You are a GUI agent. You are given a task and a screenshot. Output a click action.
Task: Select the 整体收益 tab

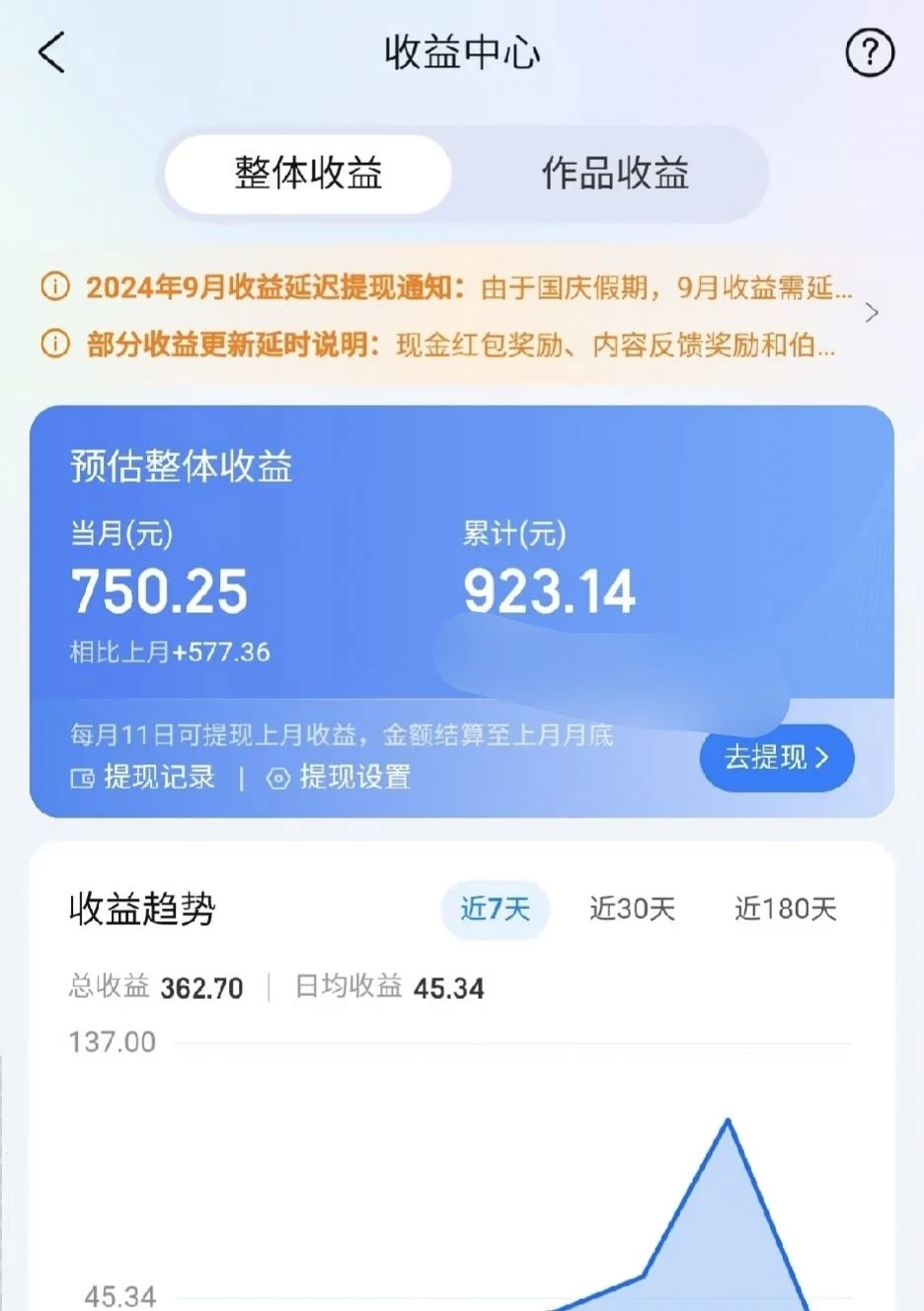(x=308, y=174)
